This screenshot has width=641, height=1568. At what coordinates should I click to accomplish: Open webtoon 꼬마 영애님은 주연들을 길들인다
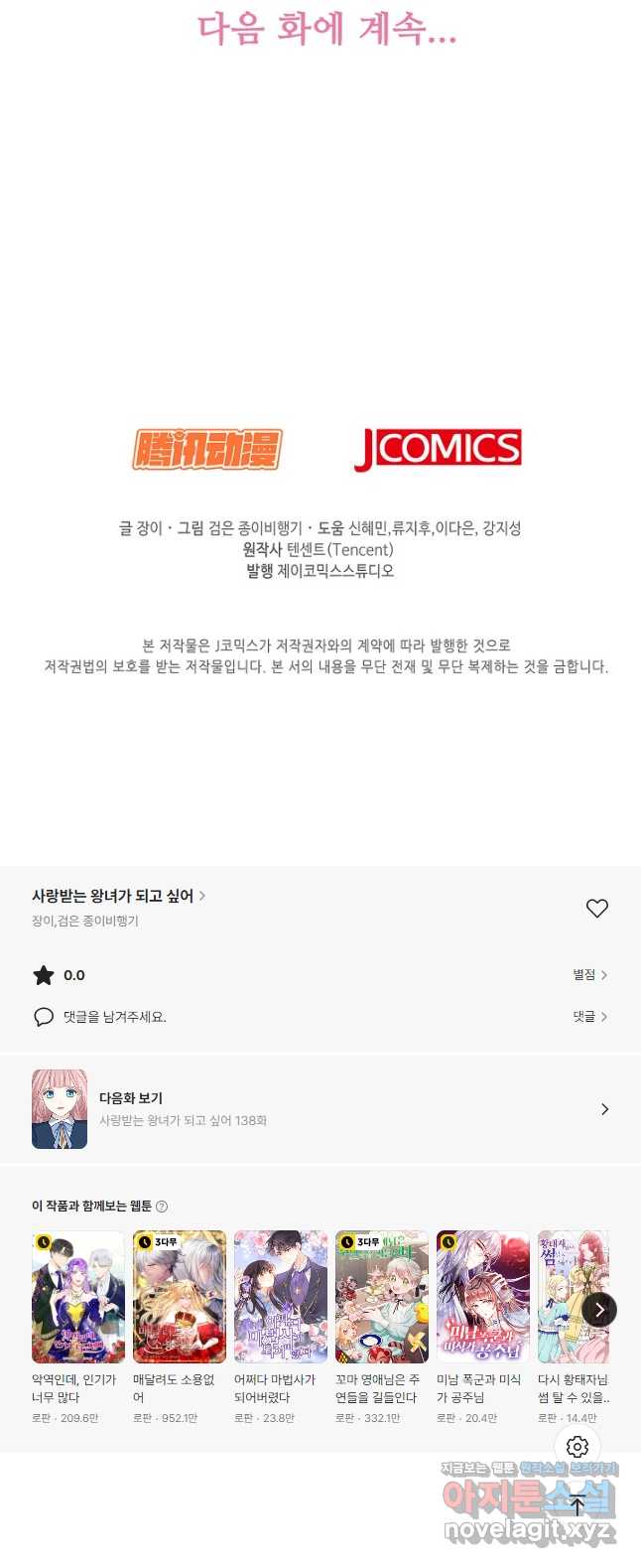tap(382, 1297)
